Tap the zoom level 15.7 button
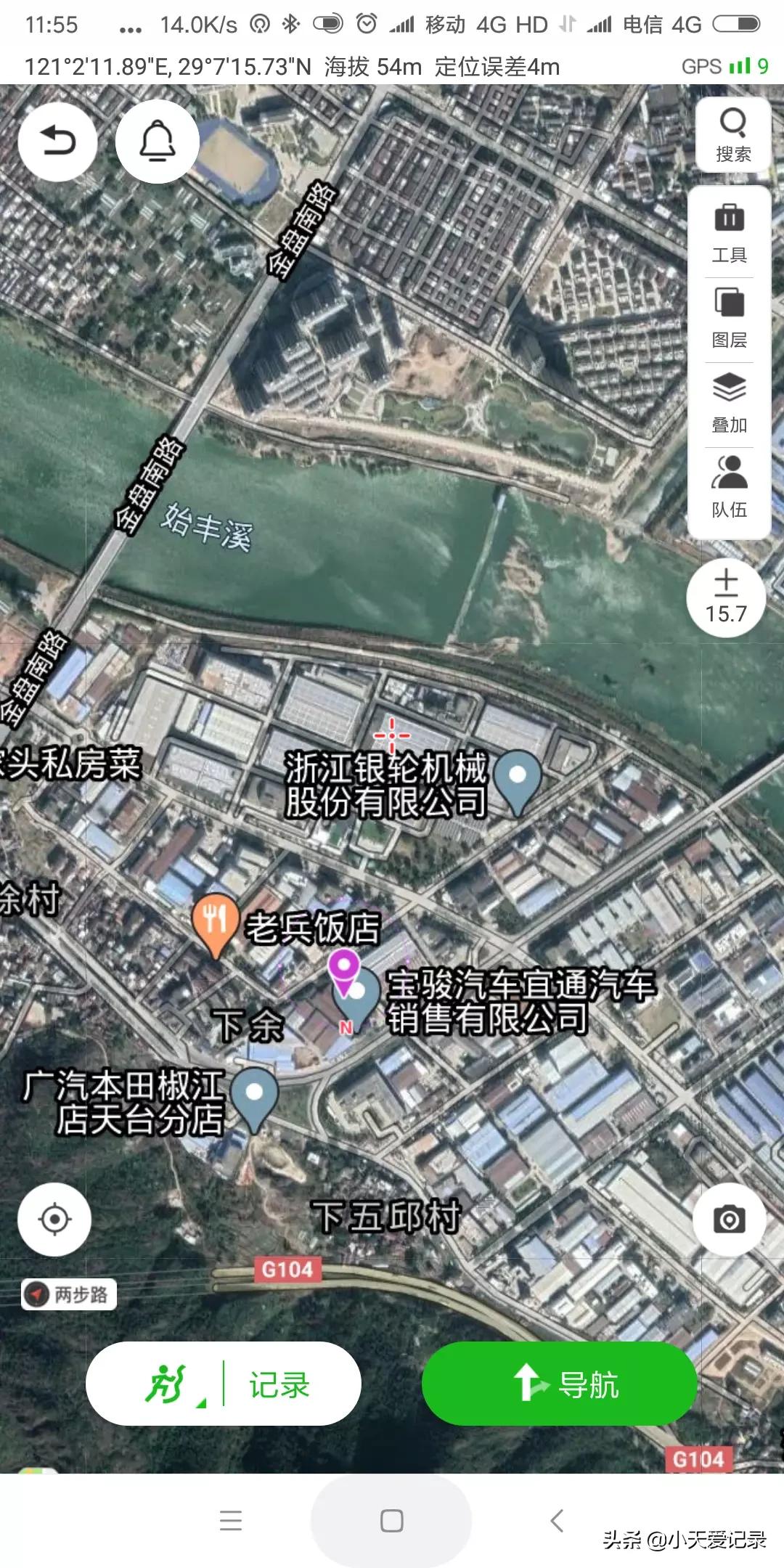Image resolution: width=784 pixels, height=1568 pixels. 726,597
